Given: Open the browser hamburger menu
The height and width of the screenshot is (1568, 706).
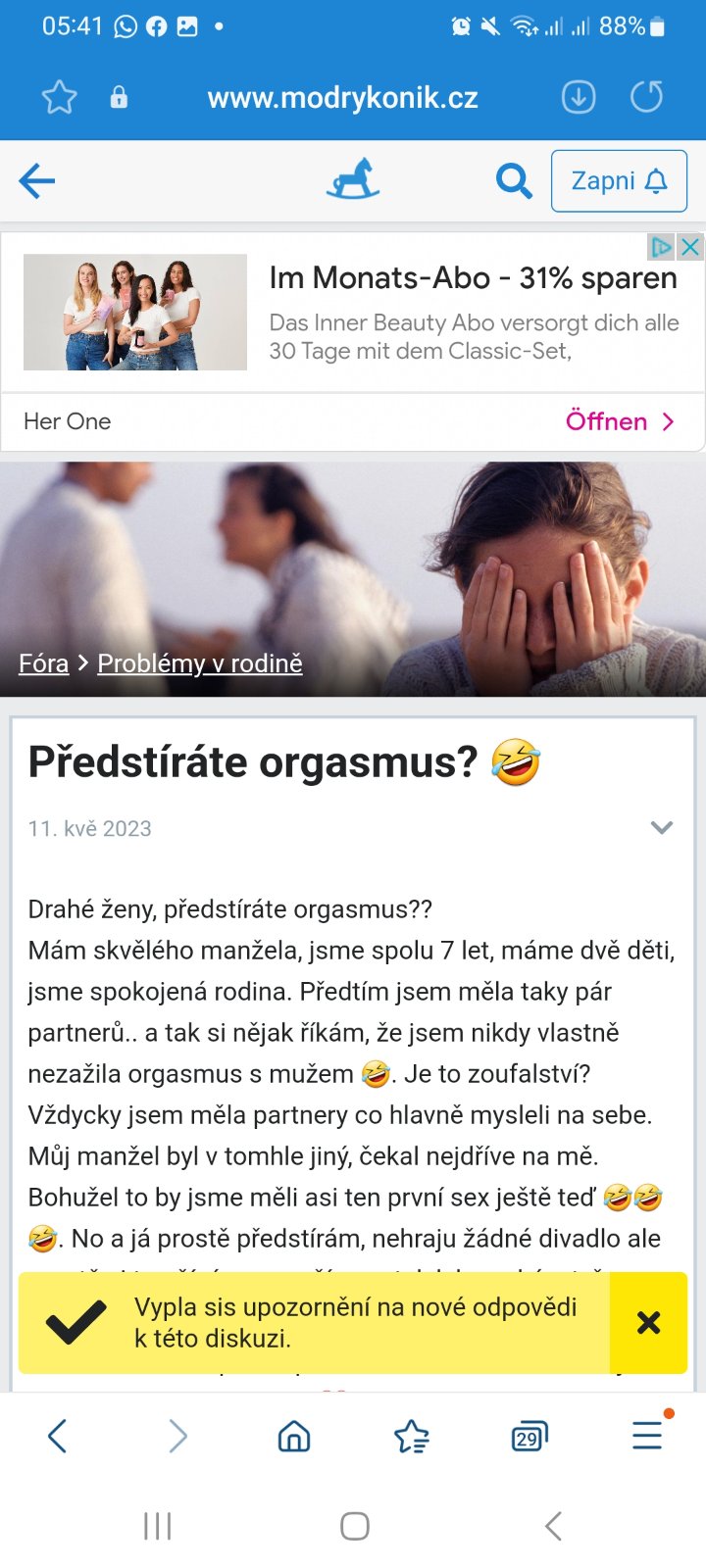Looking at the screenshot, I should (647, 1437).
